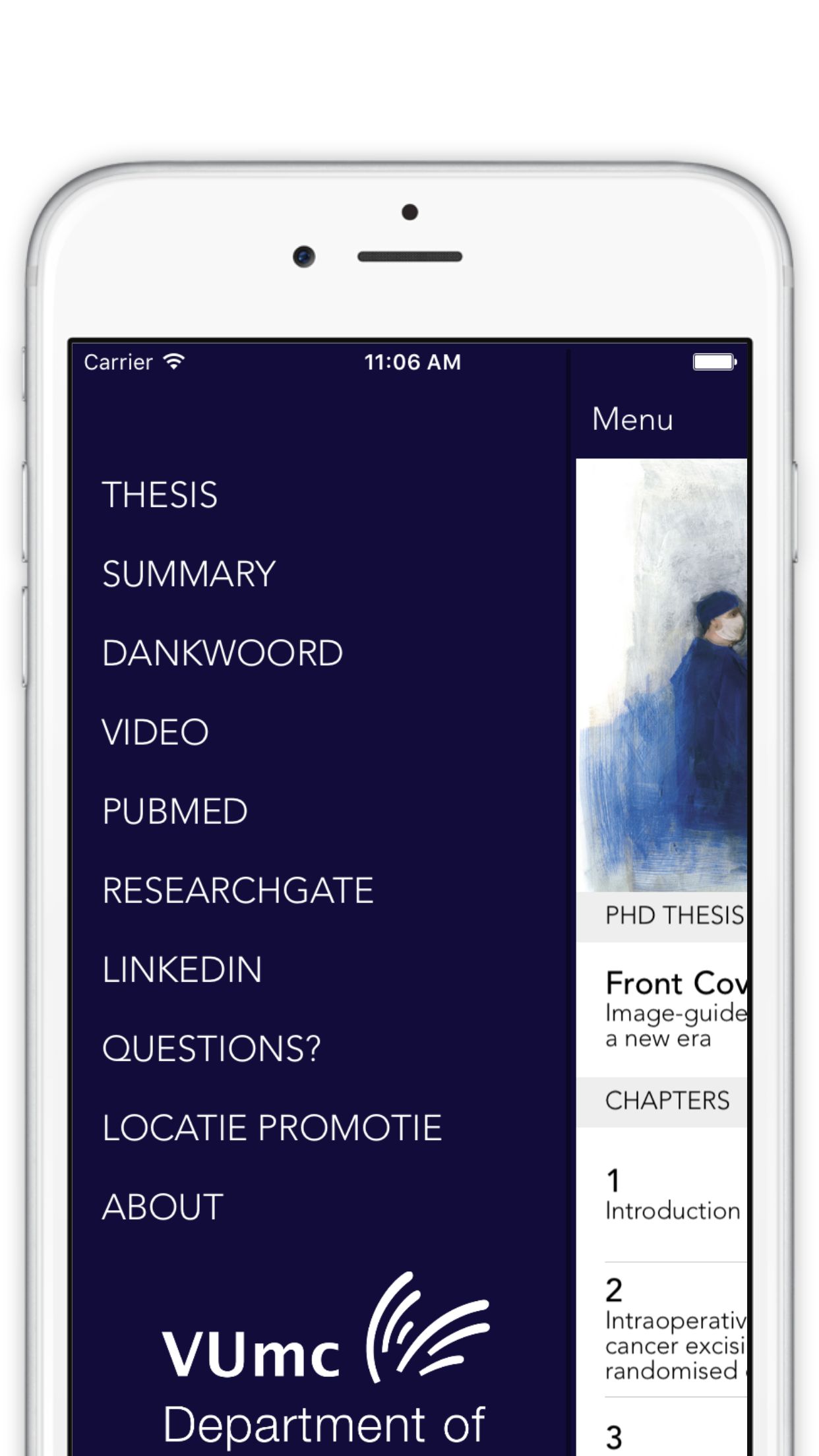The image size is (819, 1456).
Task: Tap the thesis cover artwork thumbnail
Action: click(x=663, y=673)
